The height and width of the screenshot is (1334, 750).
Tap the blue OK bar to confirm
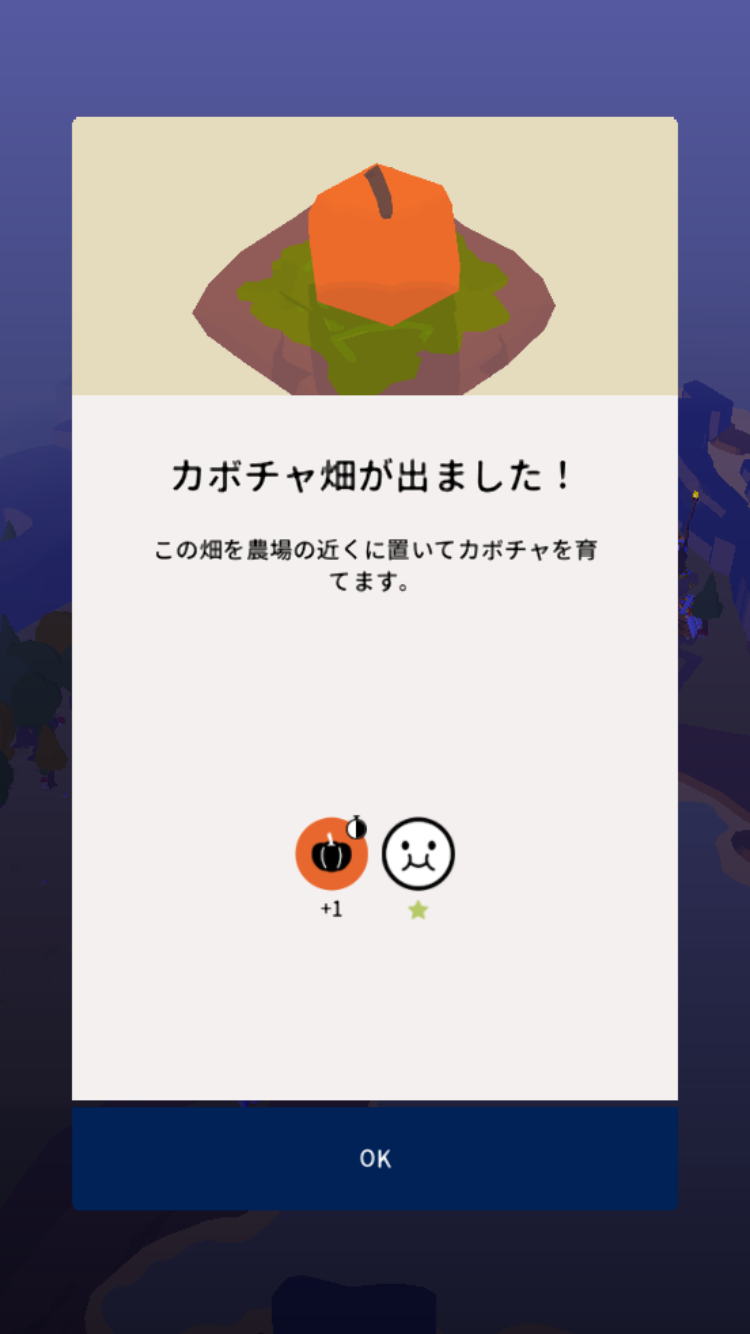click(x=375, y=1158)
